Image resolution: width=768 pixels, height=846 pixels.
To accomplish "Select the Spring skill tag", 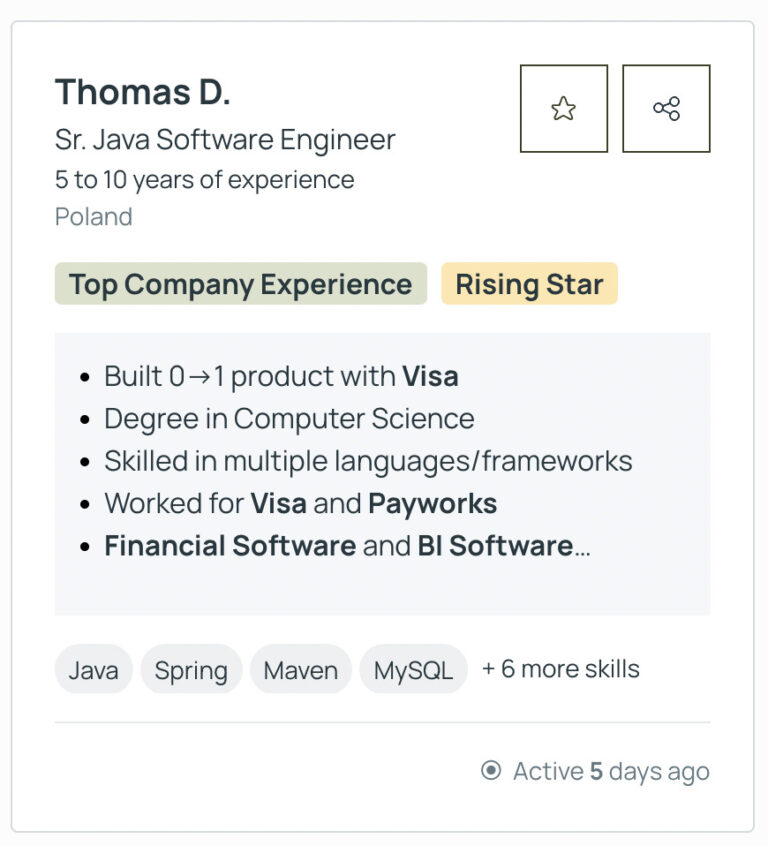I will point(191,669).
